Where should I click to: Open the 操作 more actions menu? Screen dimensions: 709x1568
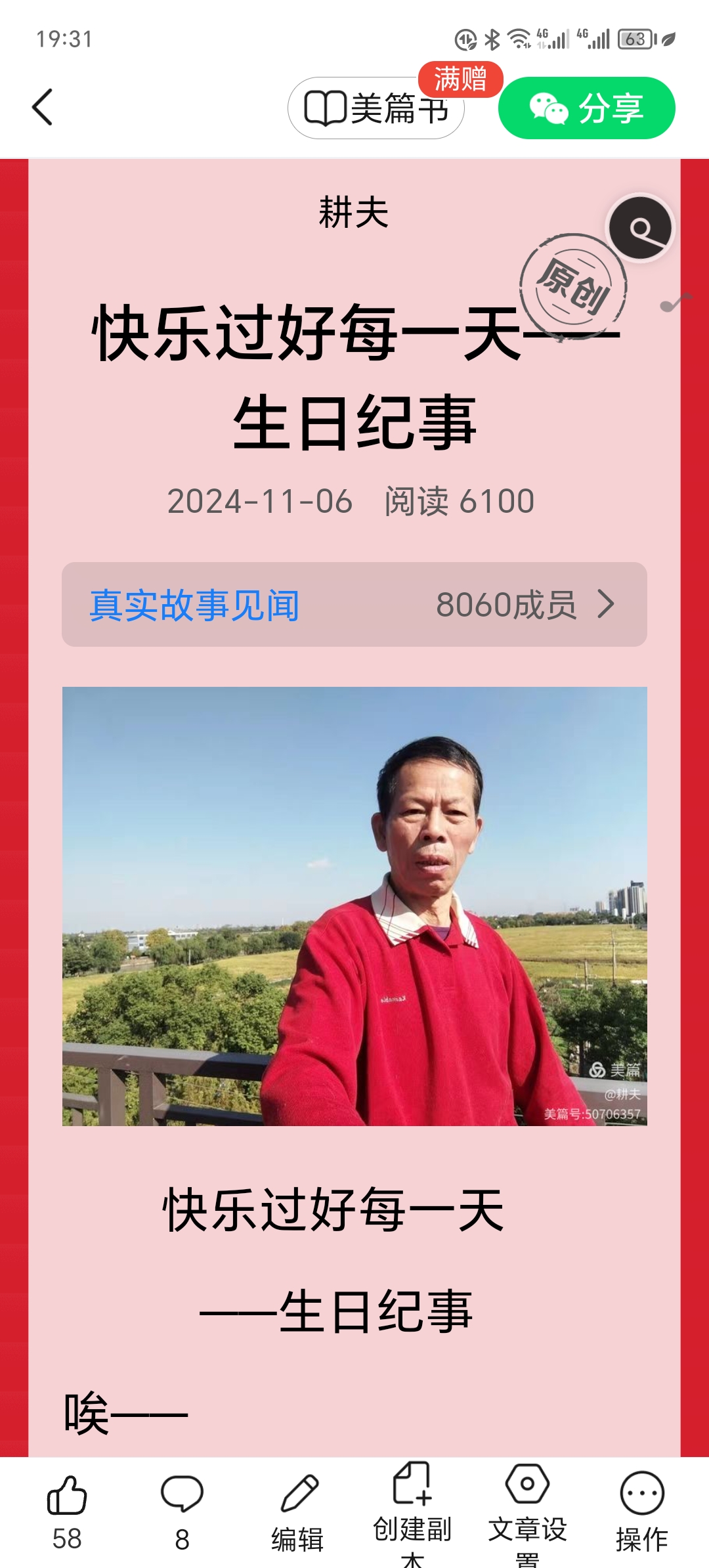(641, 1510)
